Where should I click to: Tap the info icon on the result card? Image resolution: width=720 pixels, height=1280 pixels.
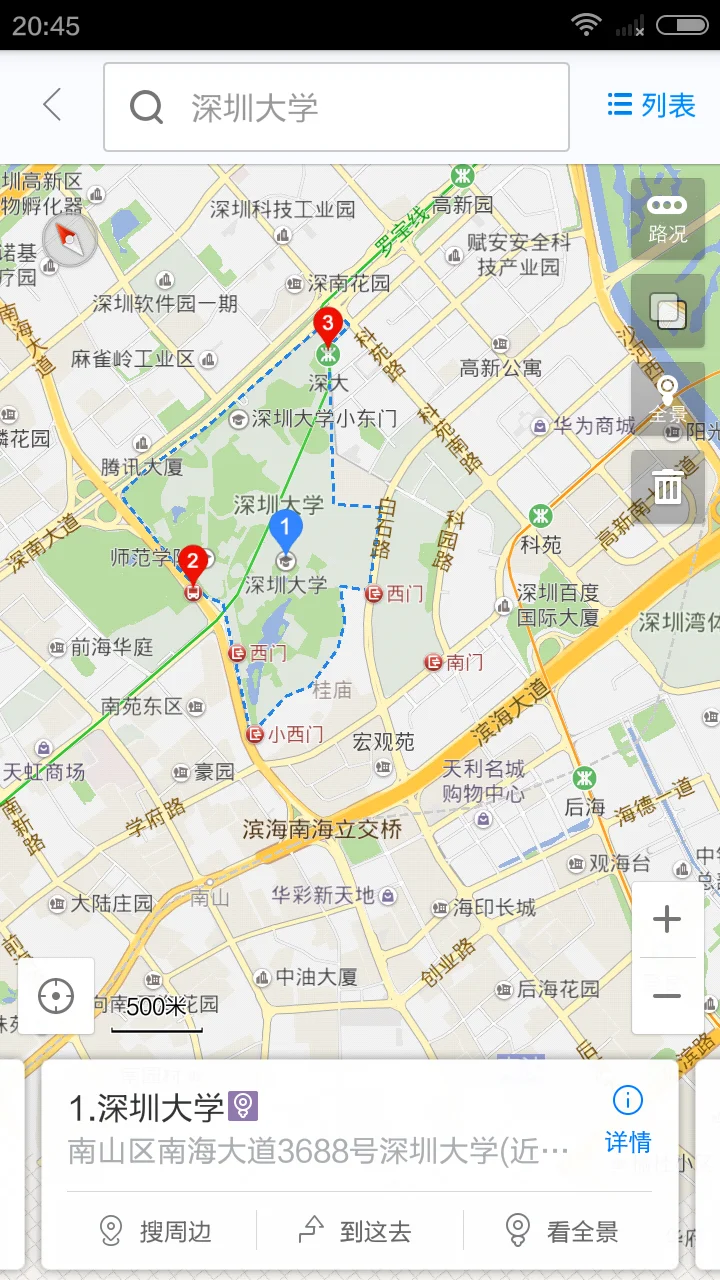tap(627, 1100)
